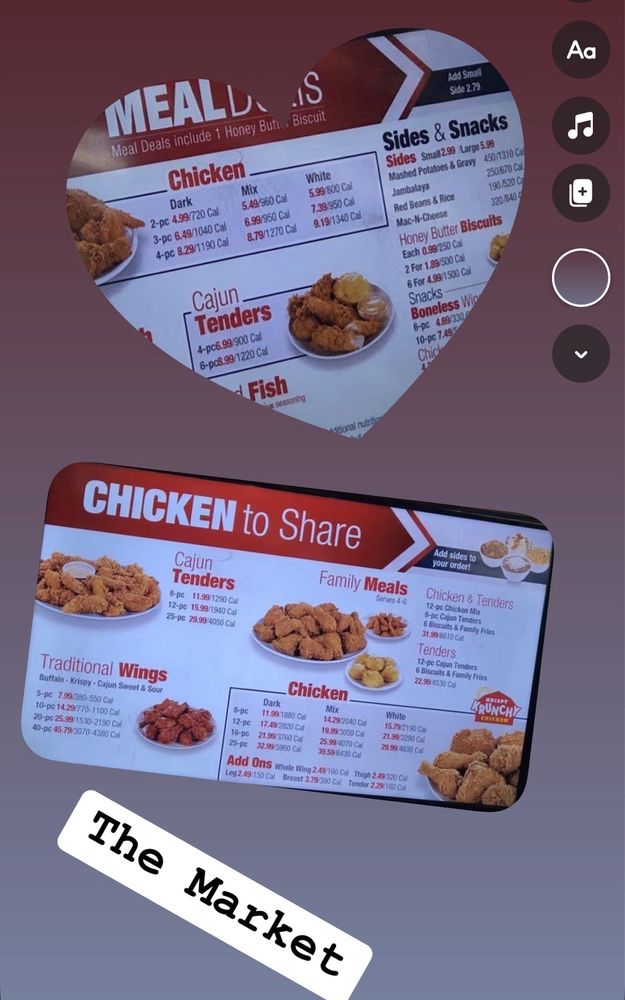Change the background color circle
Image resolution: width=625 pixels, height=1000 pixels.
click(x=581, y=278)
